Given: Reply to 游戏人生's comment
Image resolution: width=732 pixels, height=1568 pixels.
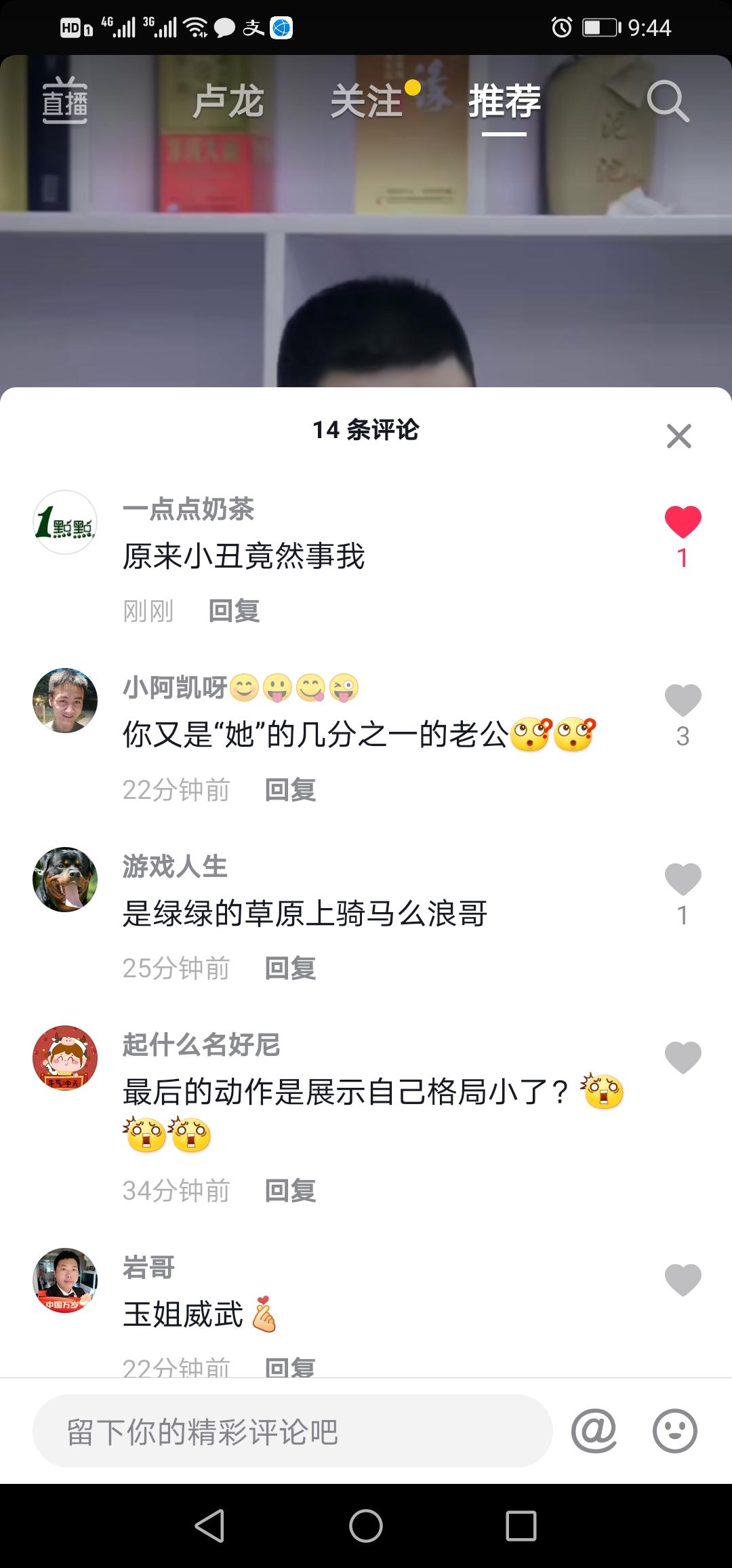Looking at the screenshot, I should (290, 968).
